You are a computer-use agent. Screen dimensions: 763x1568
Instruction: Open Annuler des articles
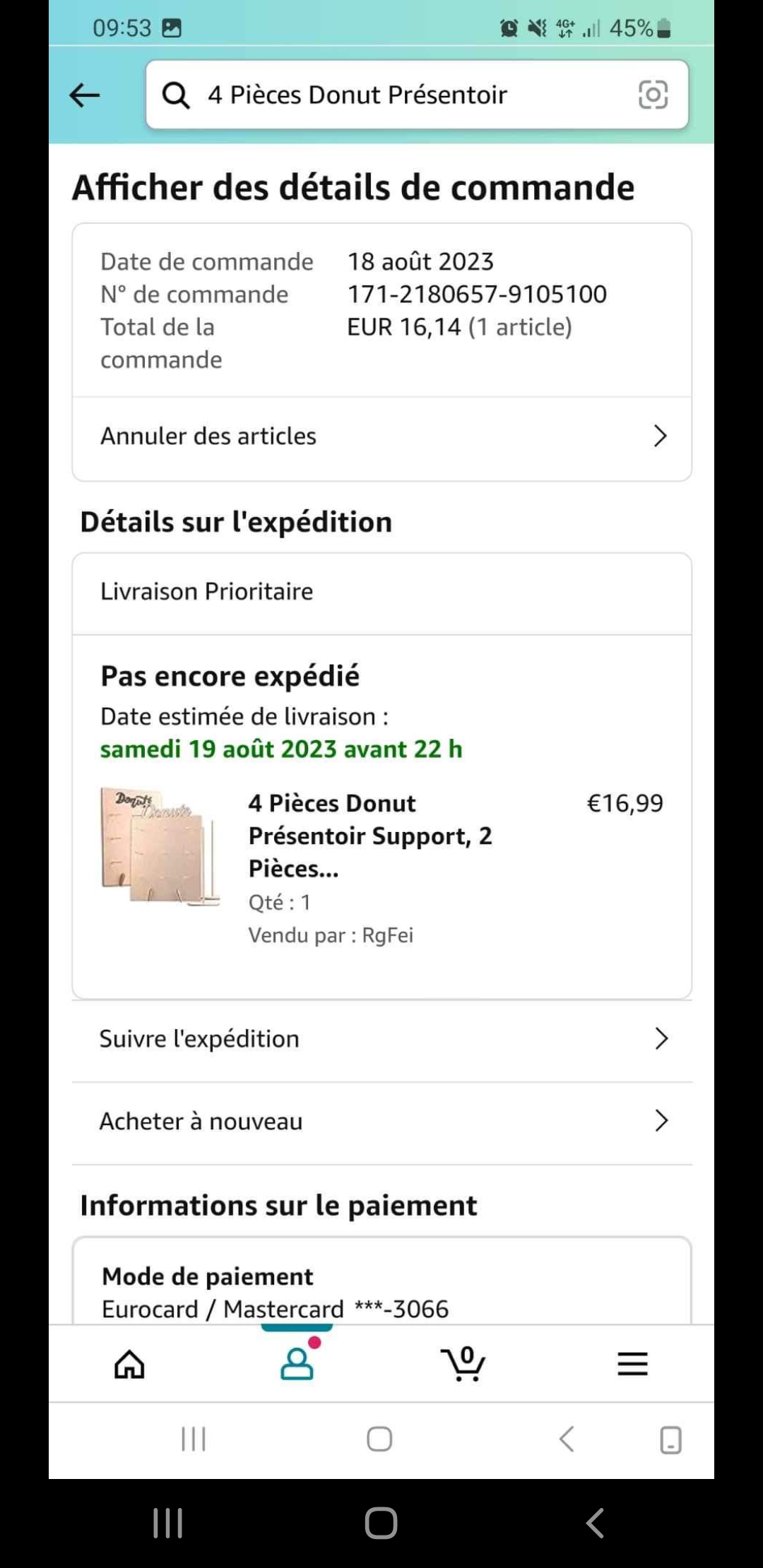[381, 436]
